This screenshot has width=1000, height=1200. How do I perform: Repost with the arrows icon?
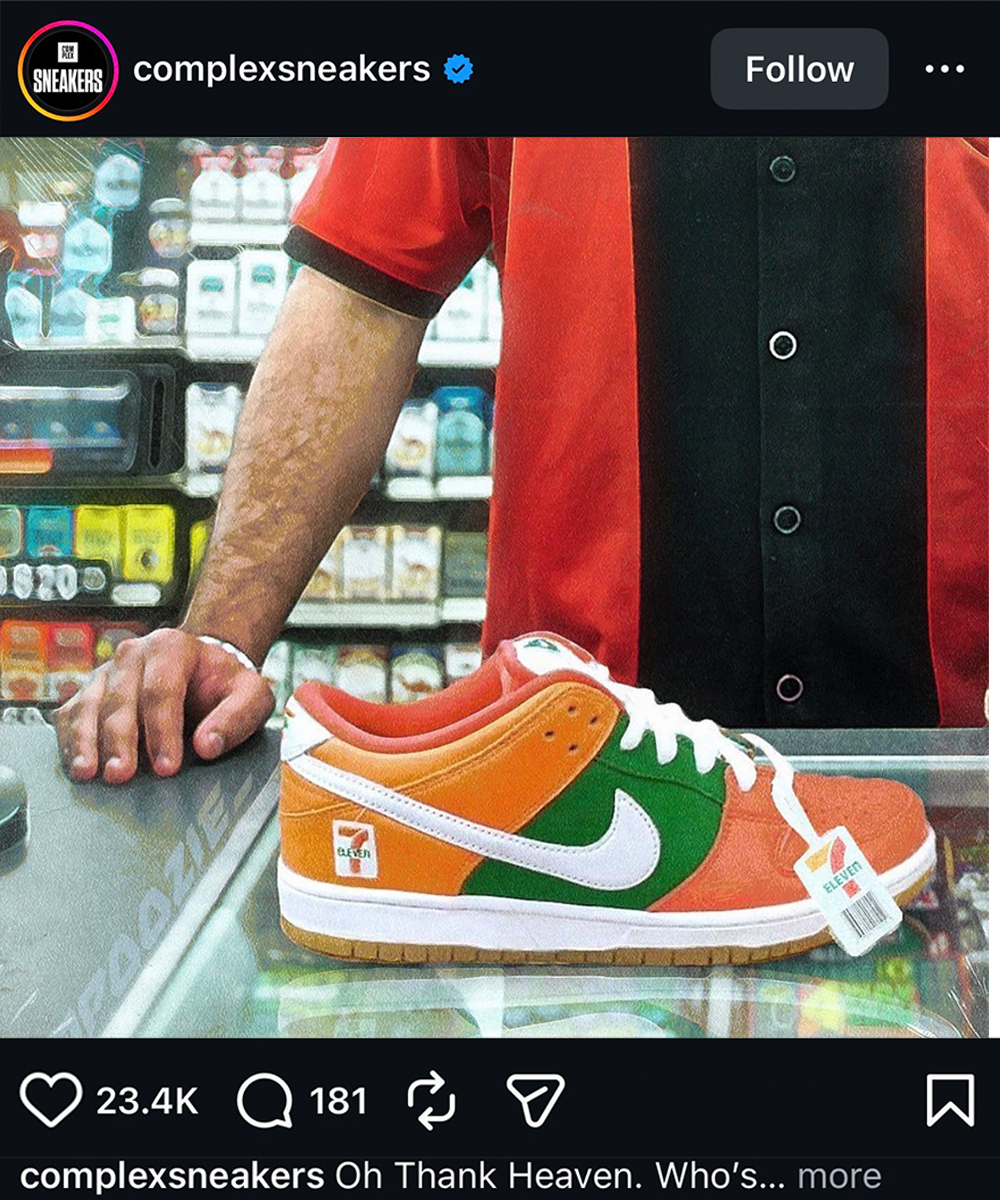(432, 1101)
